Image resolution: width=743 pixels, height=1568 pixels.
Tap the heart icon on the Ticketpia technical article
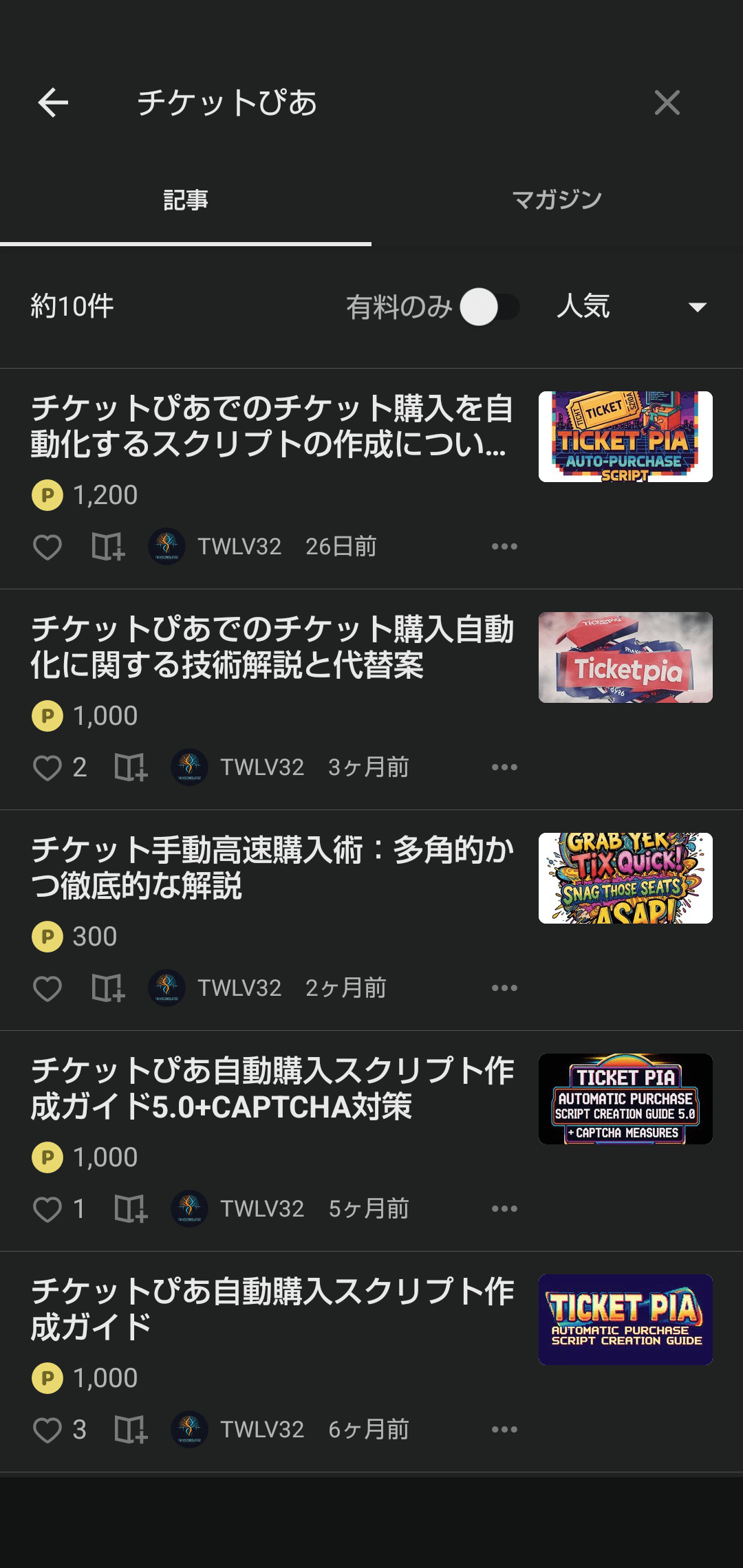47,767
